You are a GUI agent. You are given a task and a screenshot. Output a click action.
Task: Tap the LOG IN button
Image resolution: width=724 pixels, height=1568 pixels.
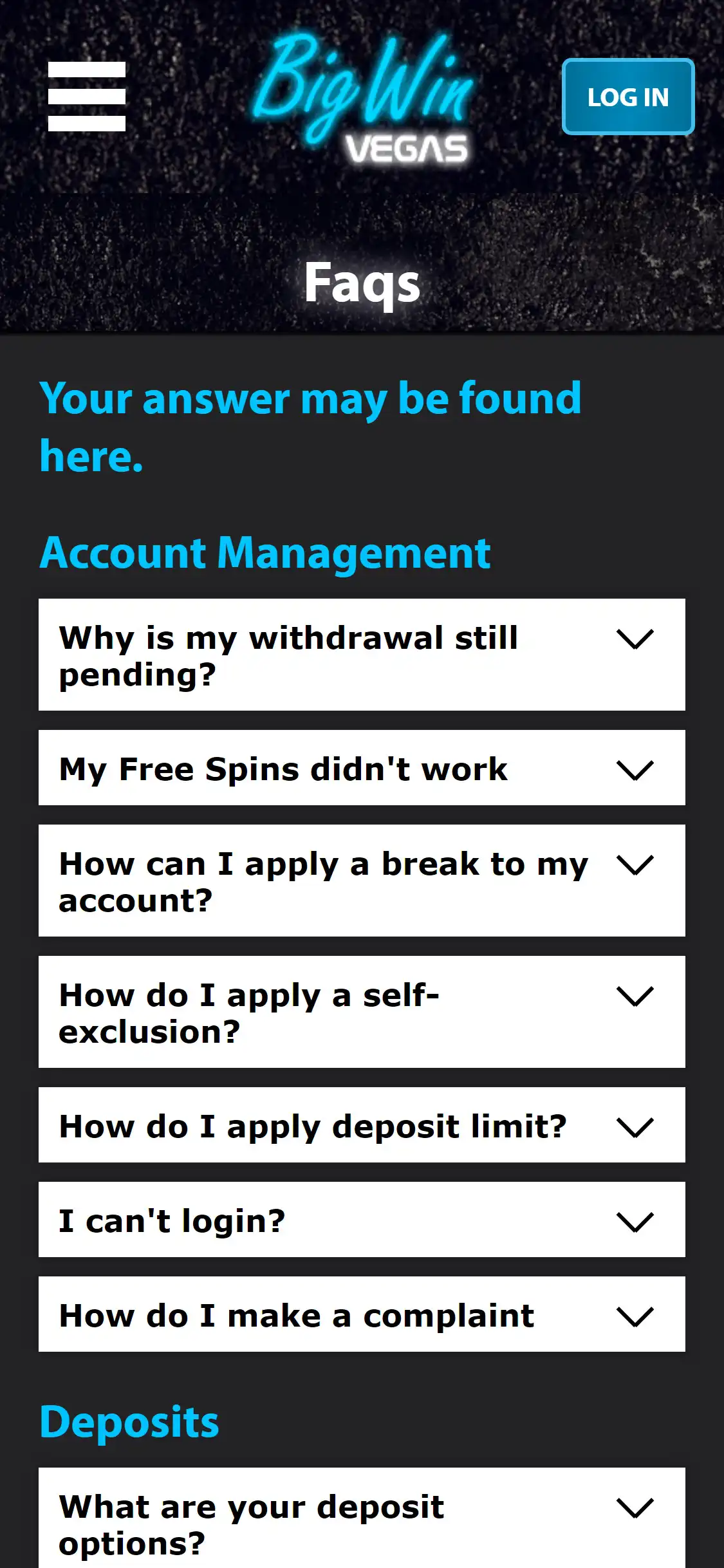pyautogui.click(x=627, y=97)
